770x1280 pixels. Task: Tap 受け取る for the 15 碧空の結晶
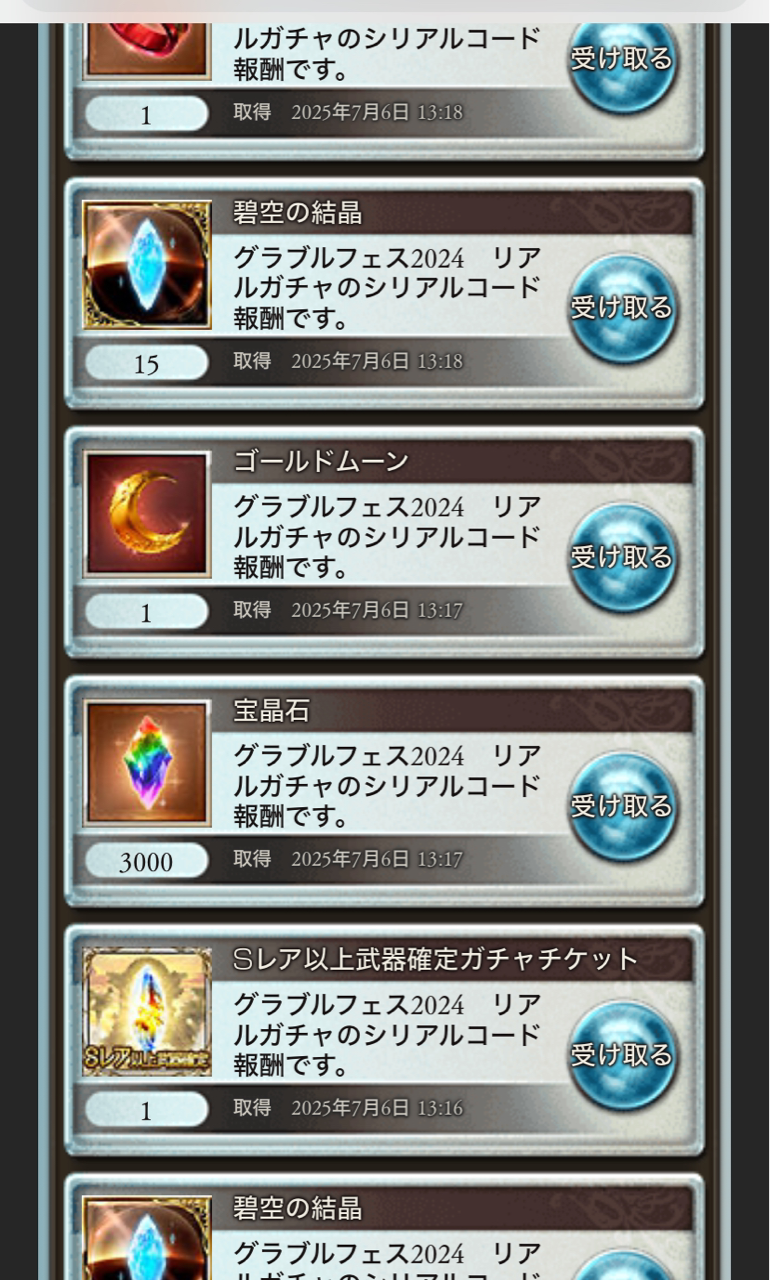622,308
